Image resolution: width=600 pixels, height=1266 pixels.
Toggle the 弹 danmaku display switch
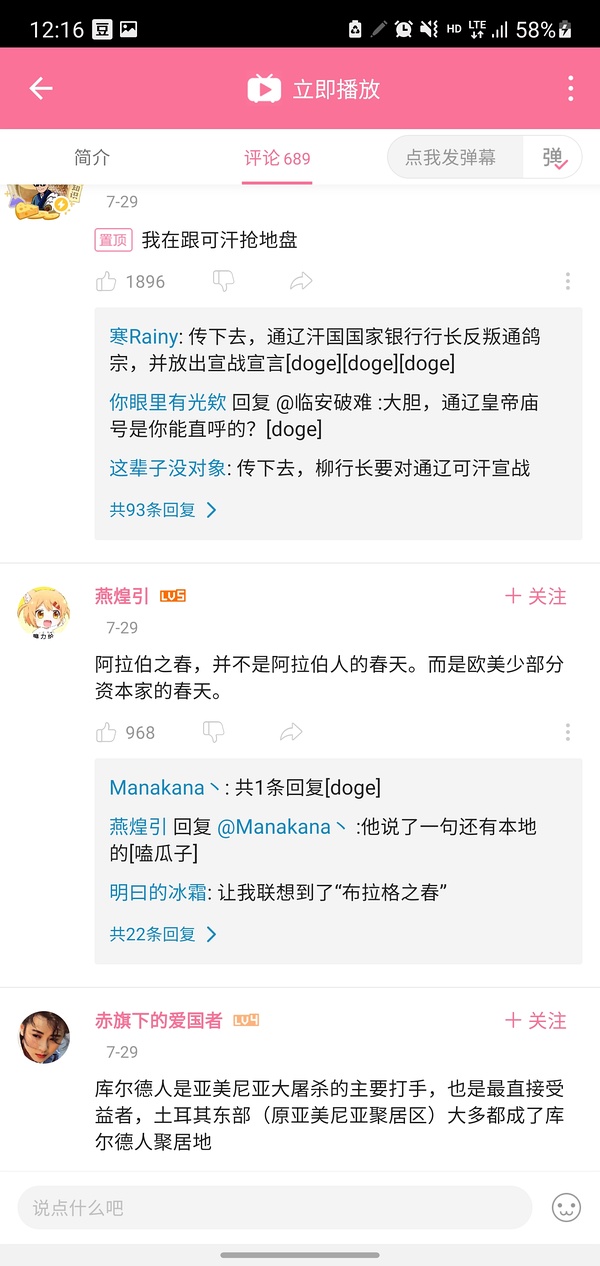tap(553, 157)
